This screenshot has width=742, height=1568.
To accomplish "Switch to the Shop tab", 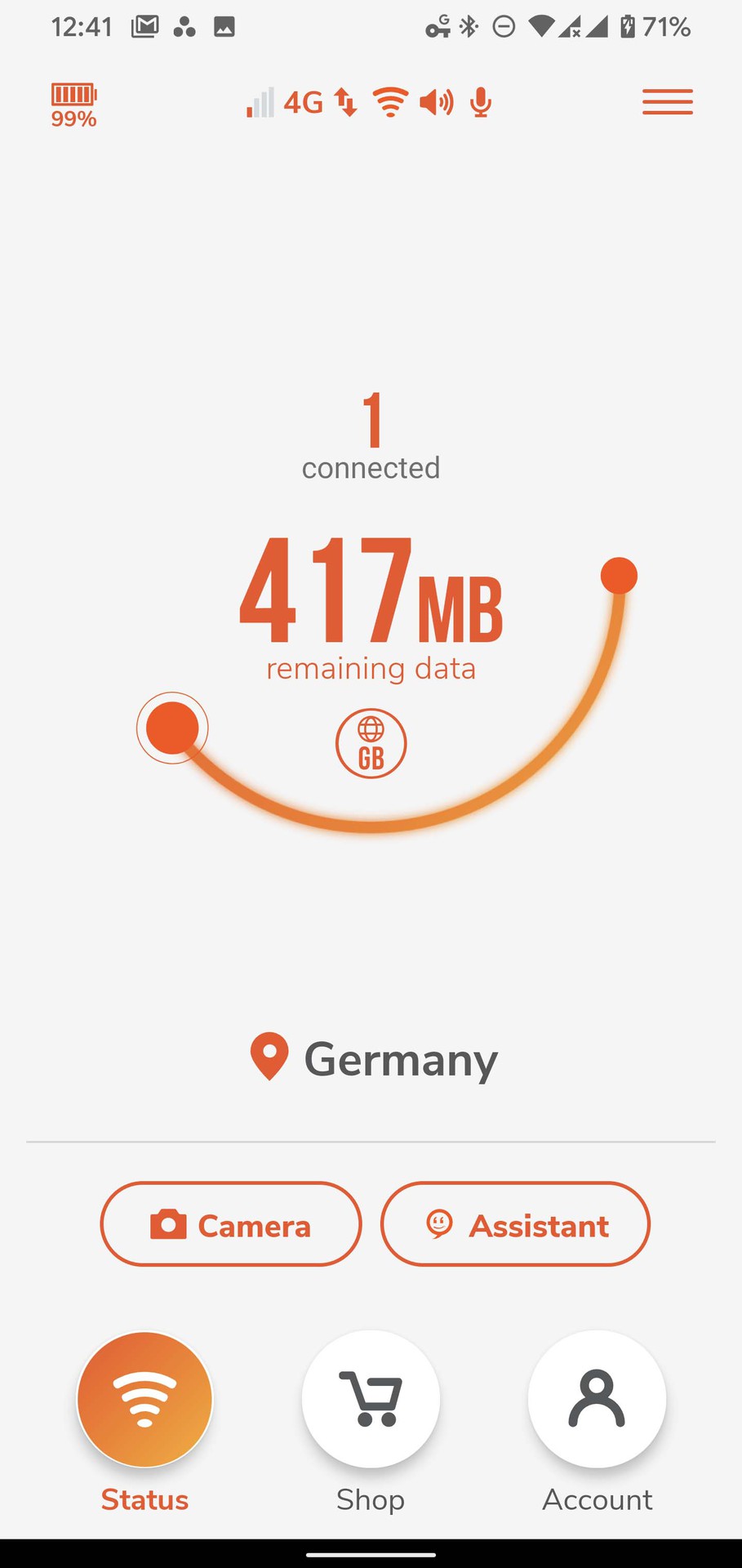I will pos(371,1399).
